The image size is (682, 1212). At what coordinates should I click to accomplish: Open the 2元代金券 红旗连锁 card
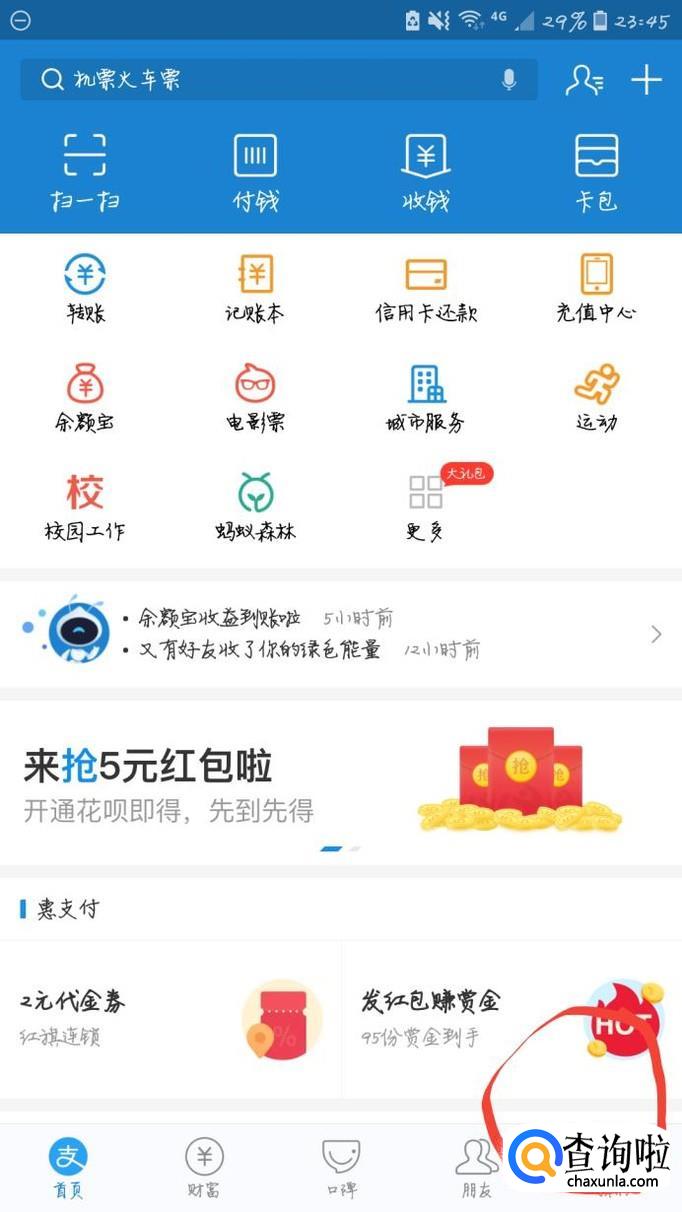coord(170,1018)
